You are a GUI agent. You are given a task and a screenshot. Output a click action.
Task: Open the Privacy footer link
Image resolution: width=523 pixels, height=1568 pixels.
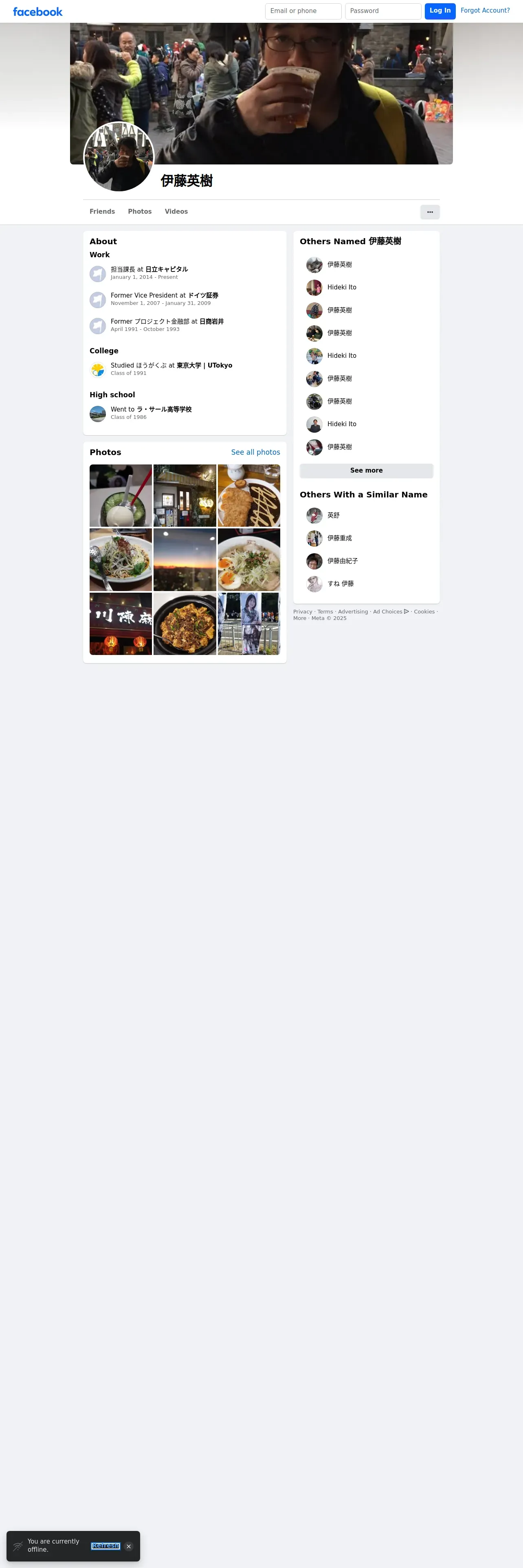[x=302, y=612]
